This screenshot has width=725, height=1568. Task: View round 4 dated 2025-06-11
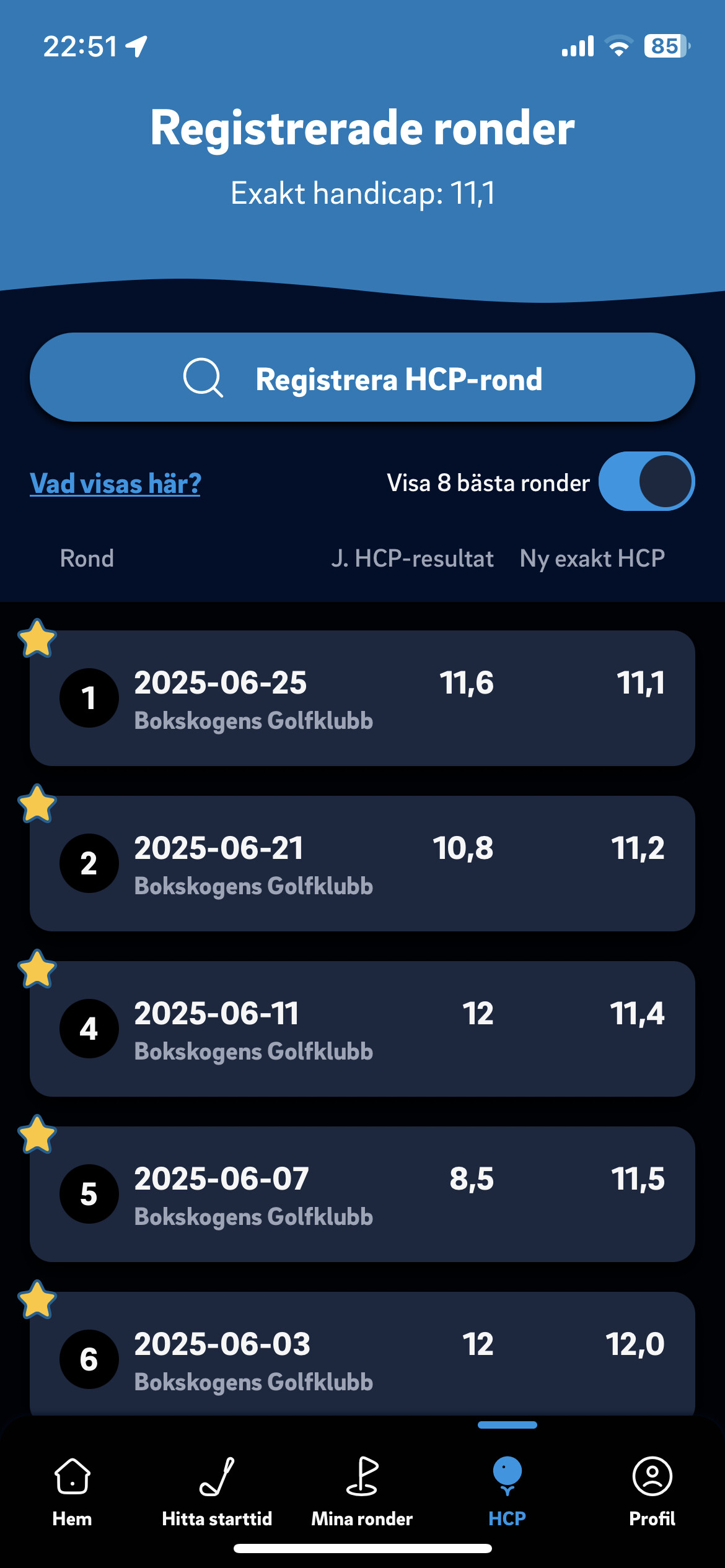pyautogui.click(x=362, y=1029)
